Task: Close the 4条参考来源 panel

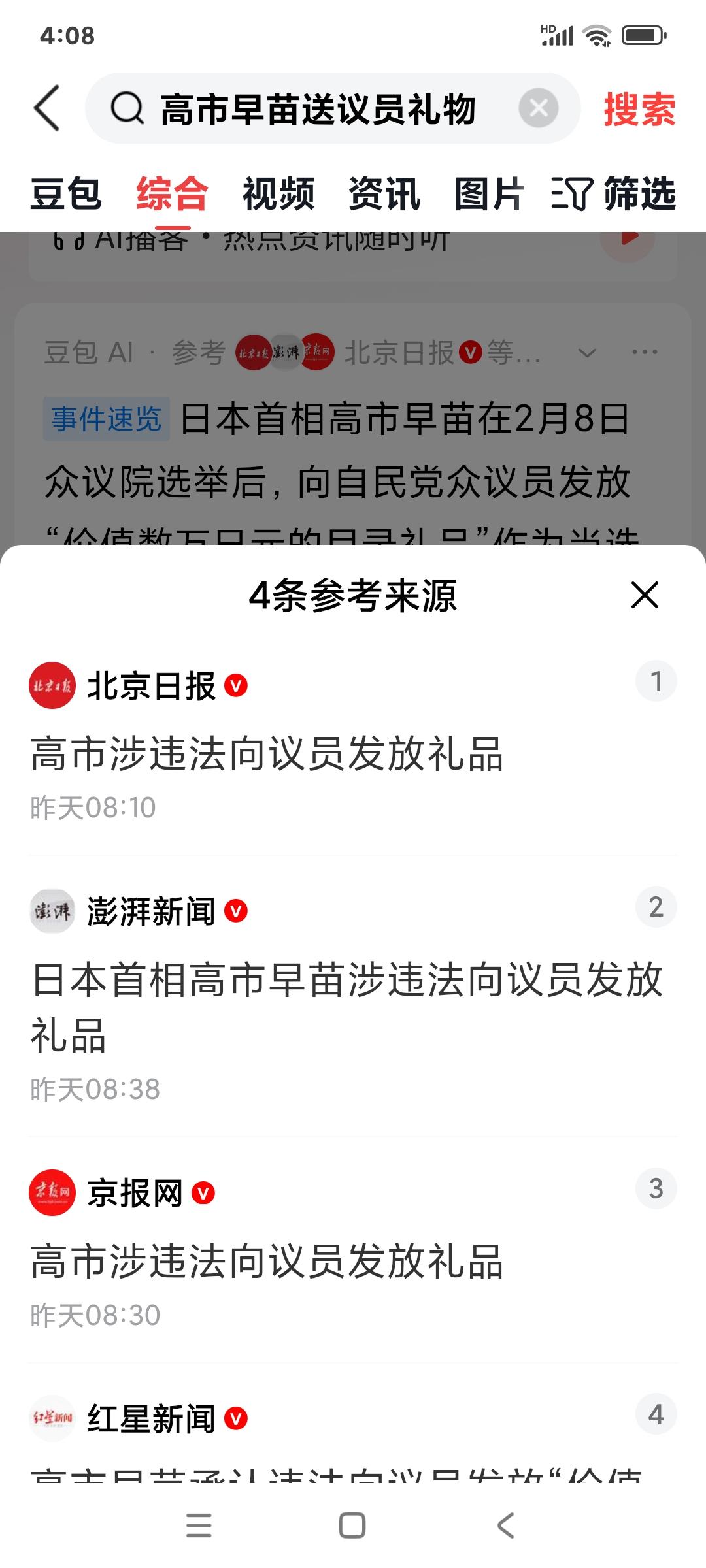Action: (645, 595)
